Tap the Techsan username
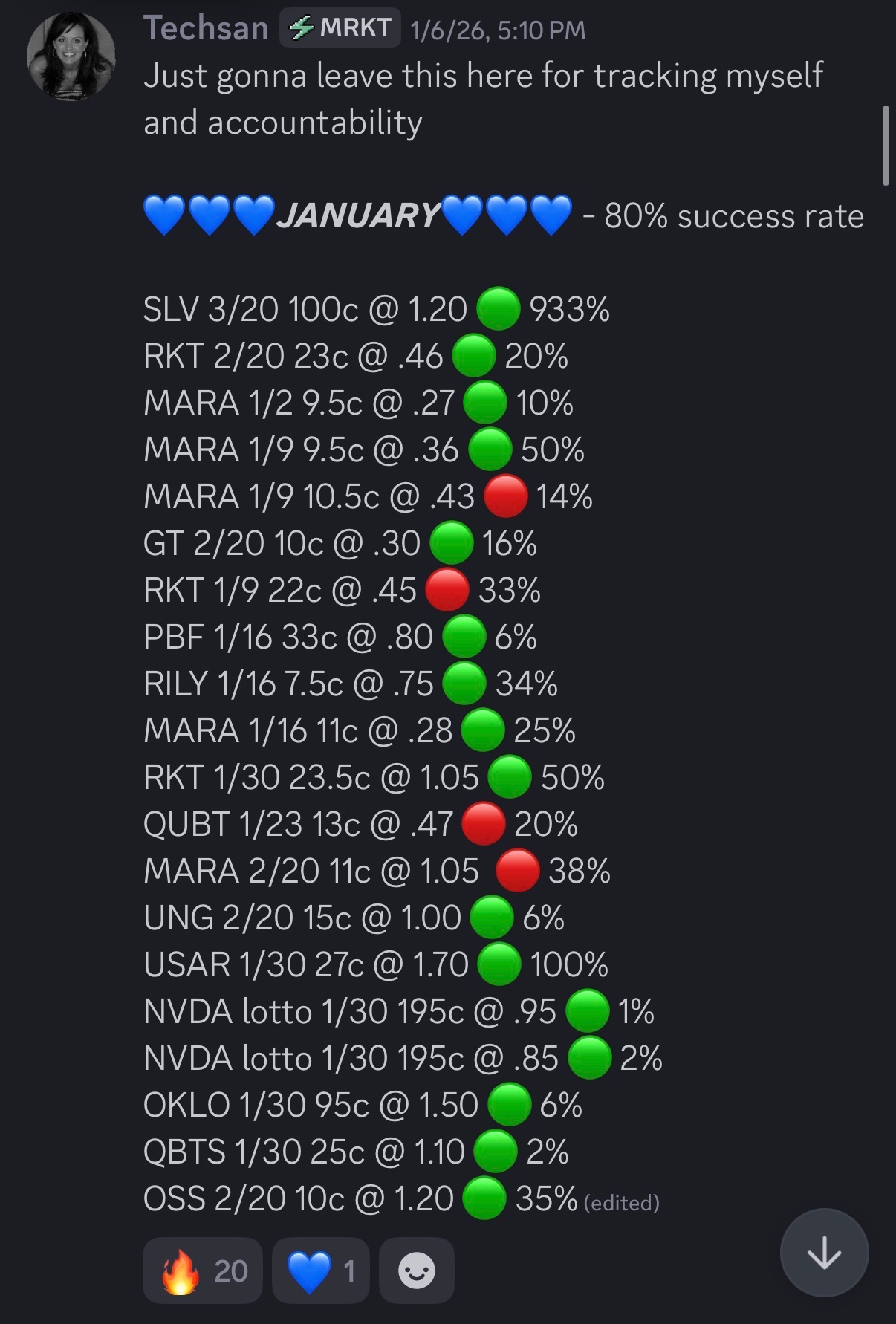This screenshot has width=896, height=1324. 206,29
